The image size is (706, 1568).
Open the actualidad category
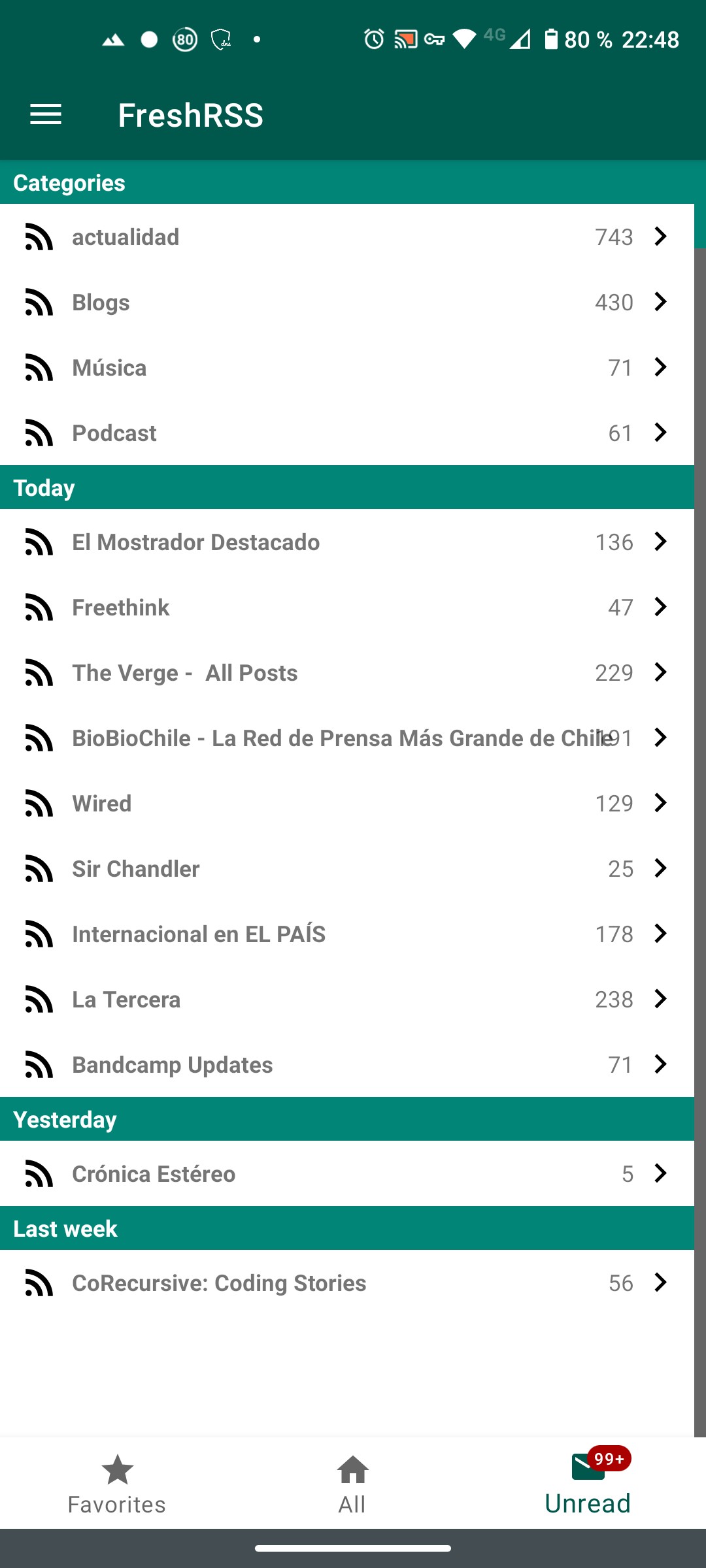346,237
